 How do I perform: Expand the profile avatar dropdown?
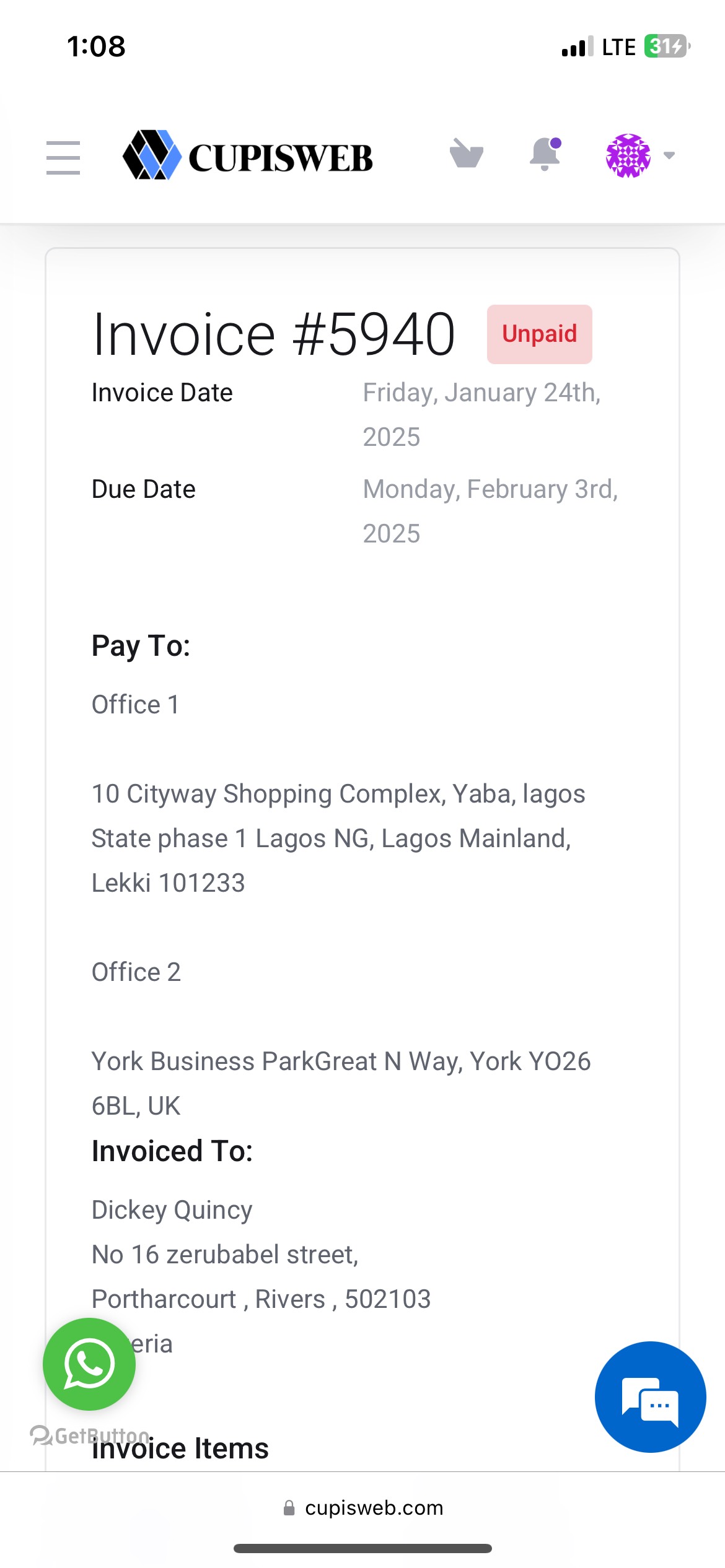640,155
